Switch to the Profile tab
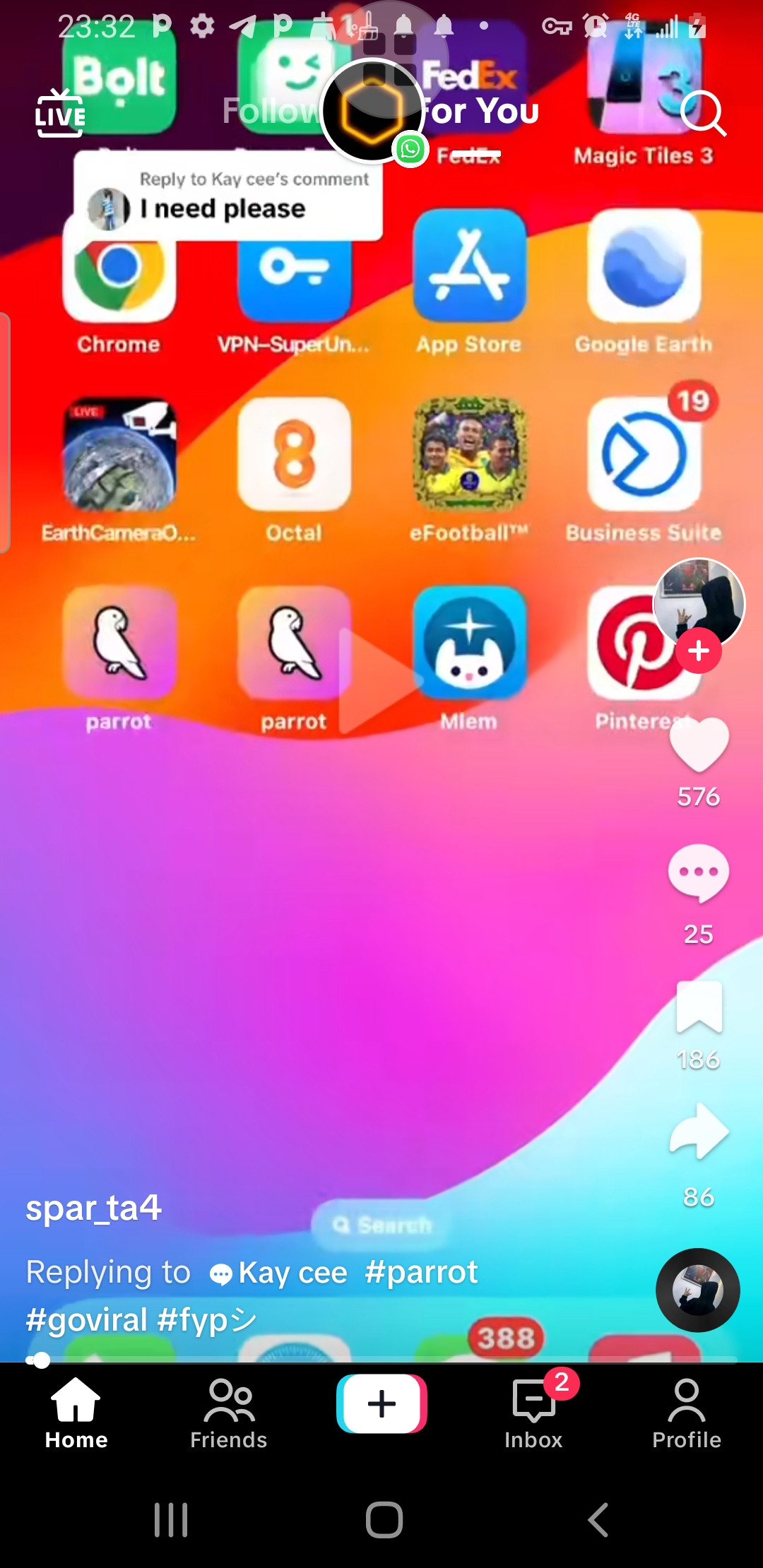The width and height of the screenshot is (763, 1568). (x=686, y=1414)
